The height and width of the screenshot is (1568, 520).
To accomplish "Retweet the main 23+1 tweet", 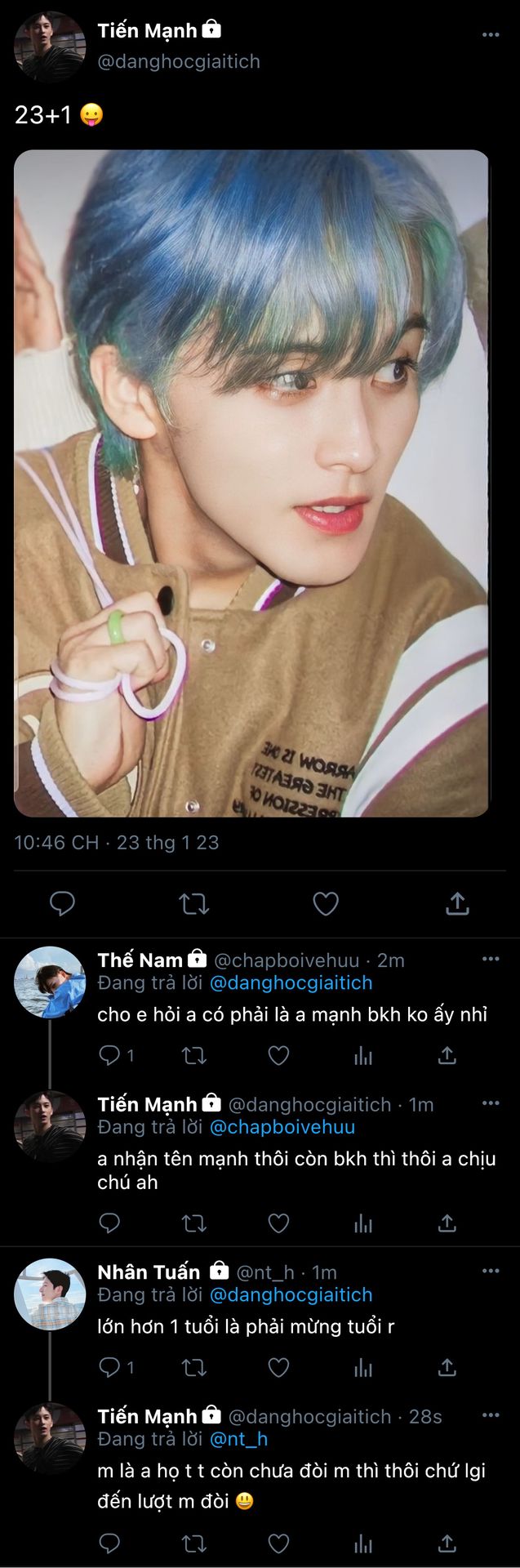I will tap(194, 903).
